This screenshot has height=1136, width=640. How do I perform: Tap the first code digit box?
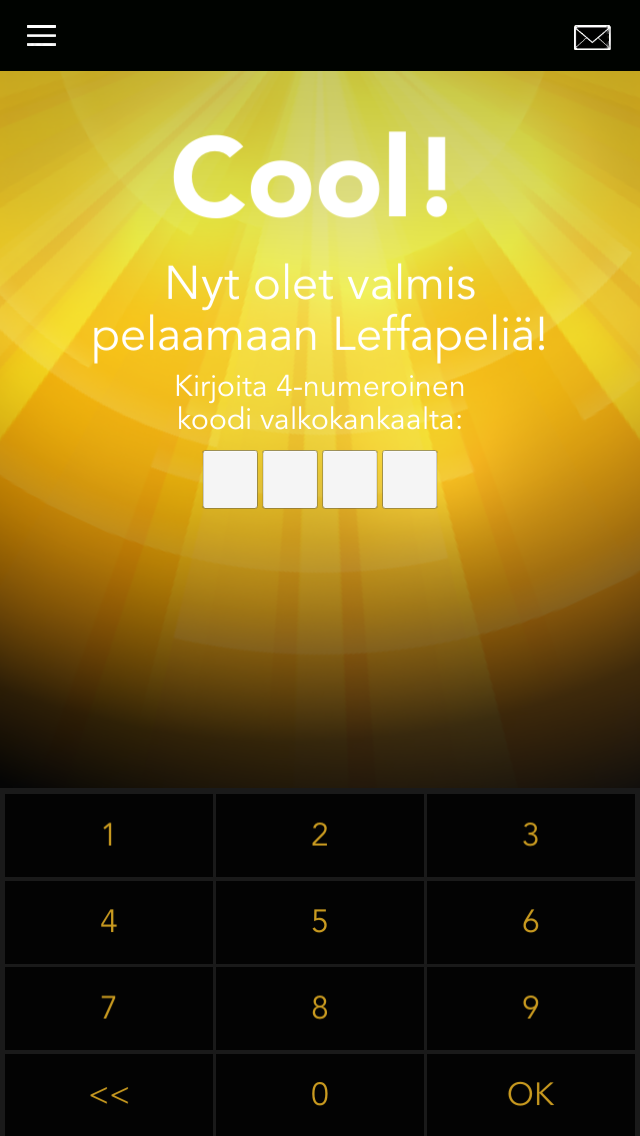[230, 479]
